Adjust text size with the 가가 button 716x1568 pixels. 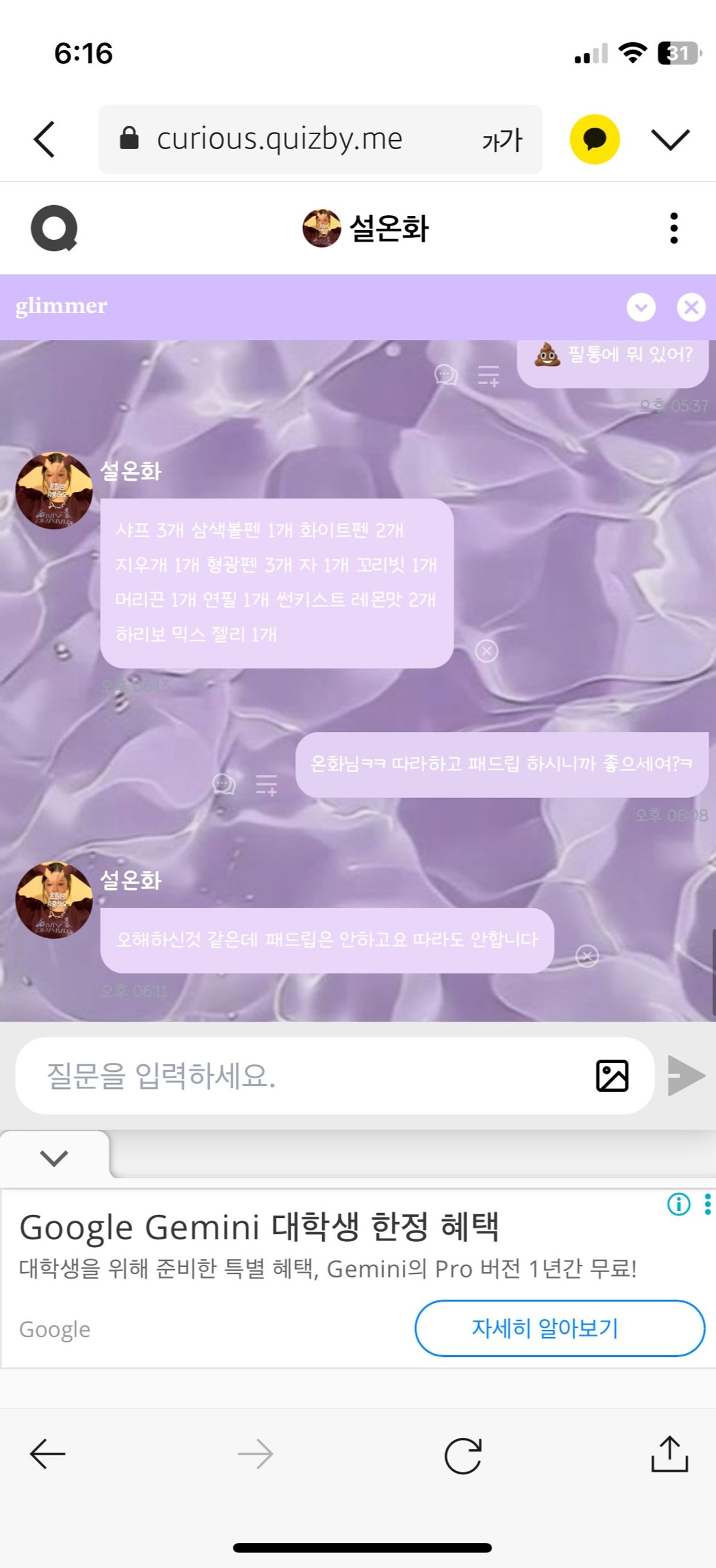point(502,140)
